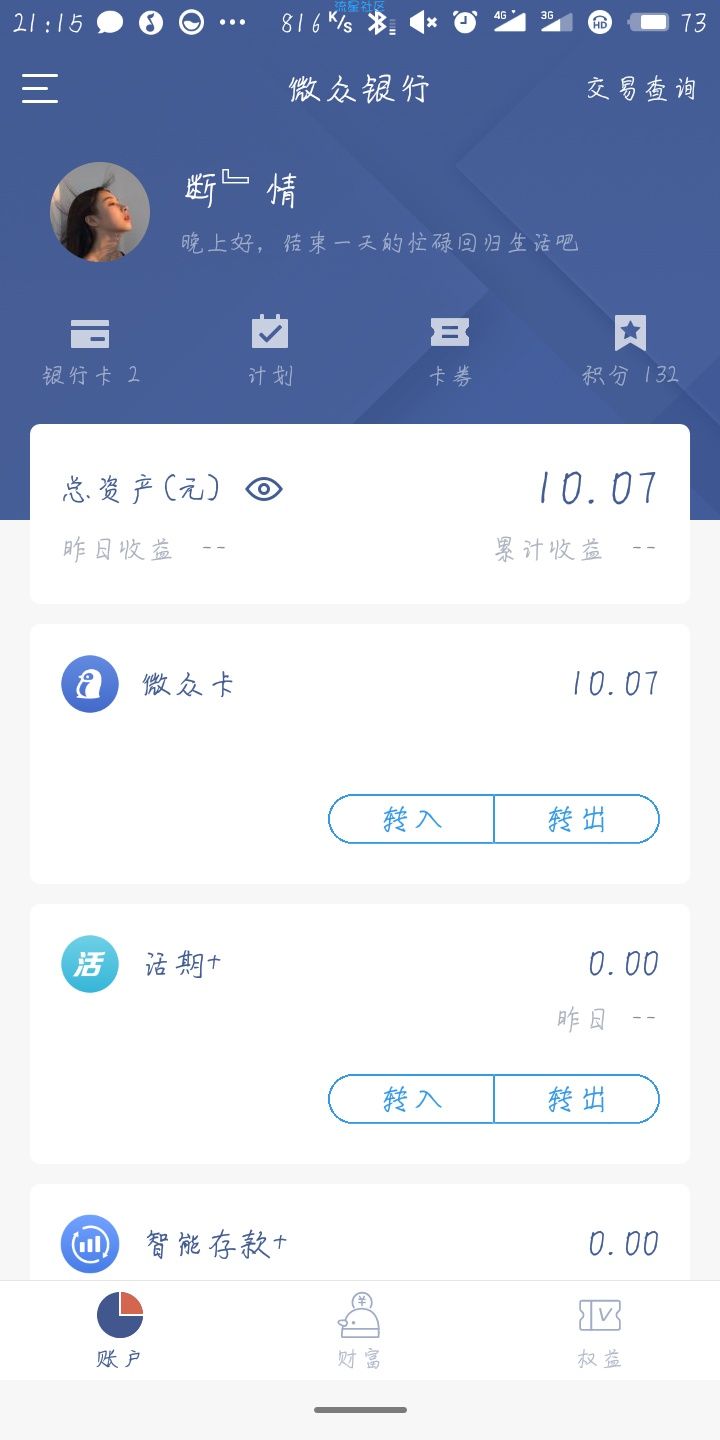Tap 转入 under 微众卡
Screen dimensions: 720x1440
(411, 819)
